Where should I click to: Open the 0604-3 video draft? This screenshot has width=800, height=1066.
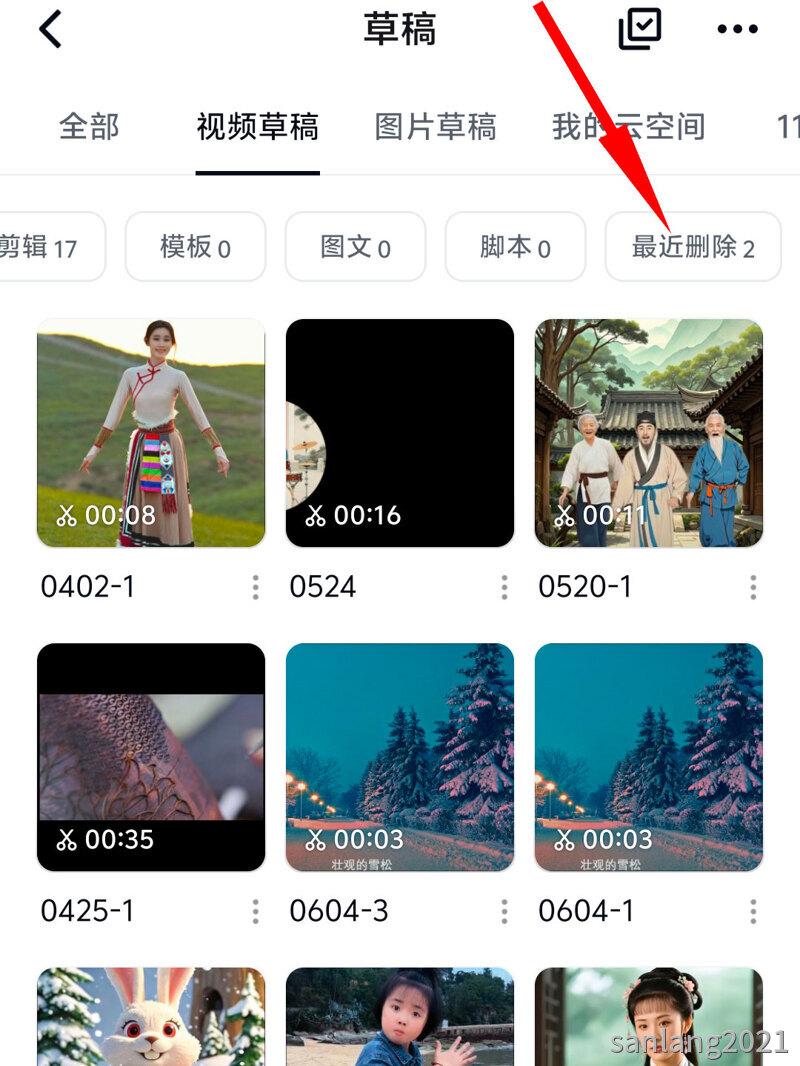coord(400,757)
